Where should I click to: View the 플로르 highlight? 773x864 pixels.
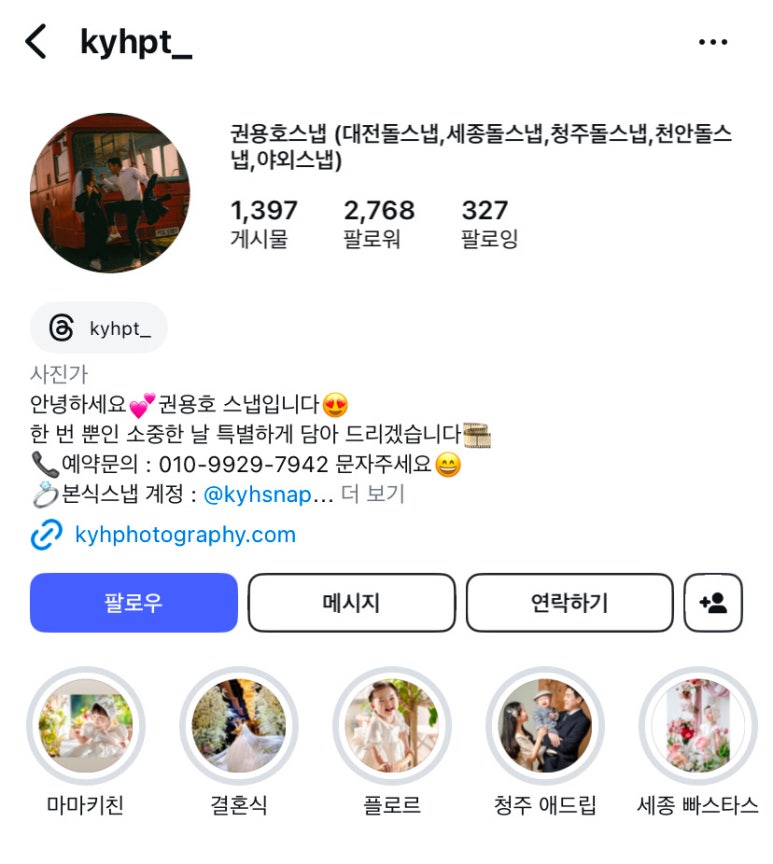(392, 727)
